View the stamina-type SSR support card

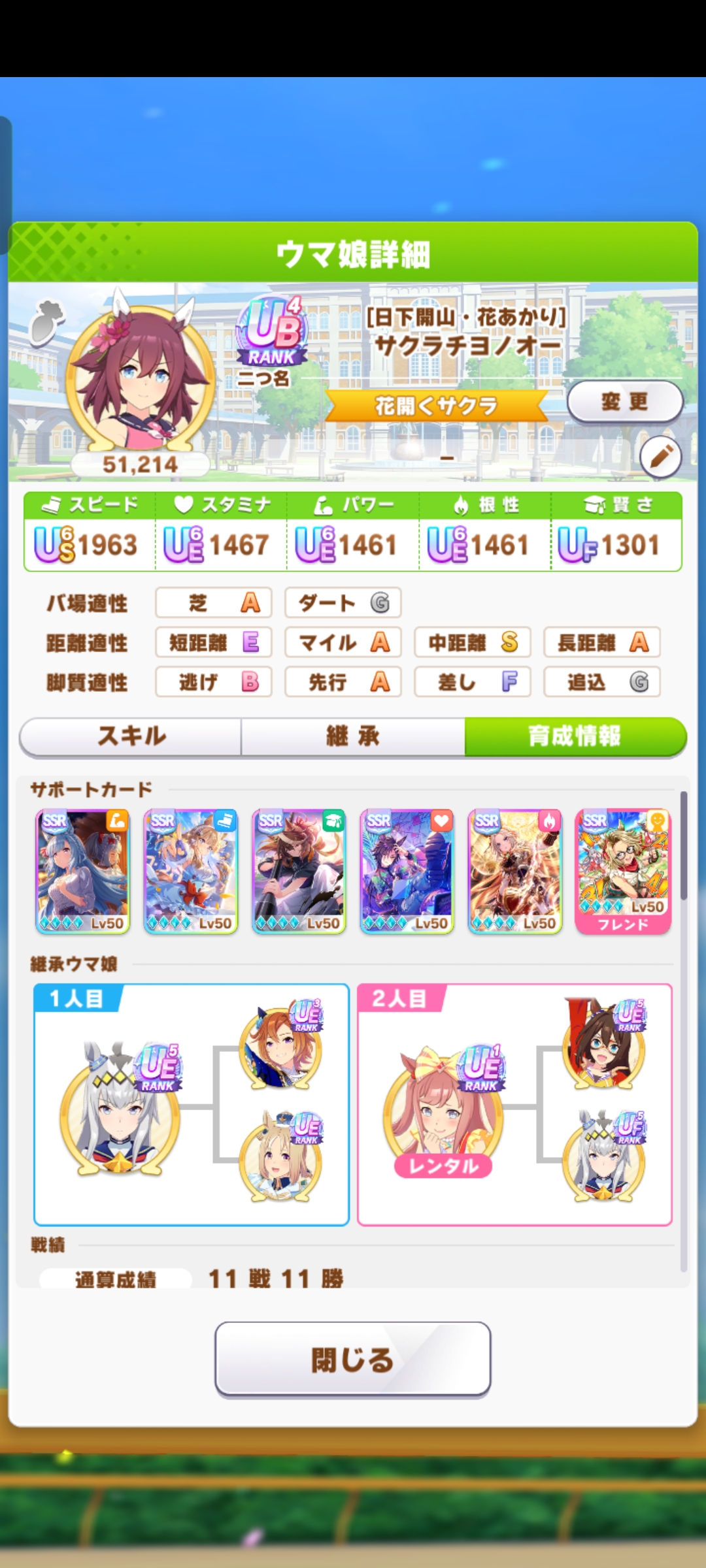(407, 872)
